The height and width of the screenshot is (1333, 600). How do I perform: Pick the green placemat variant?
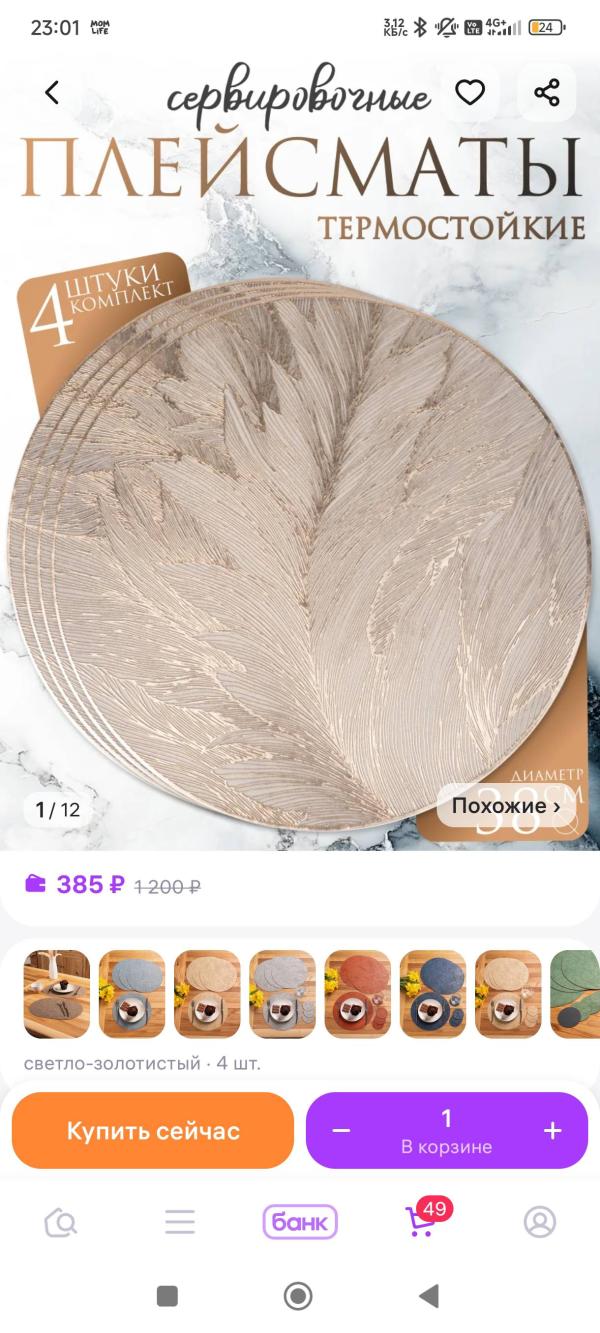pyautogui.click(x=576, y=994)
